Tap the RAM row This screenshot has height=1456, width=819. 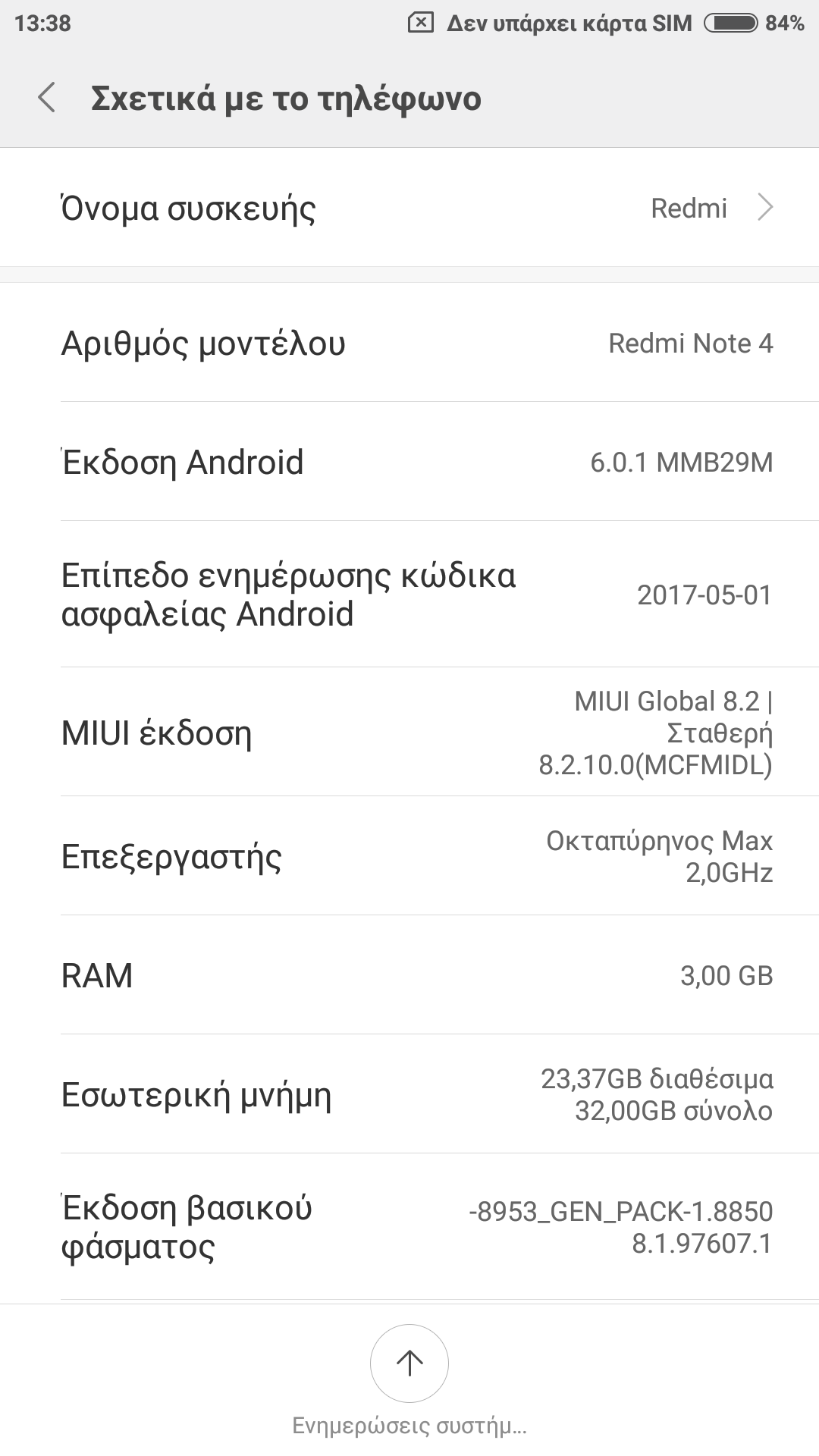[x=409, y=975]
